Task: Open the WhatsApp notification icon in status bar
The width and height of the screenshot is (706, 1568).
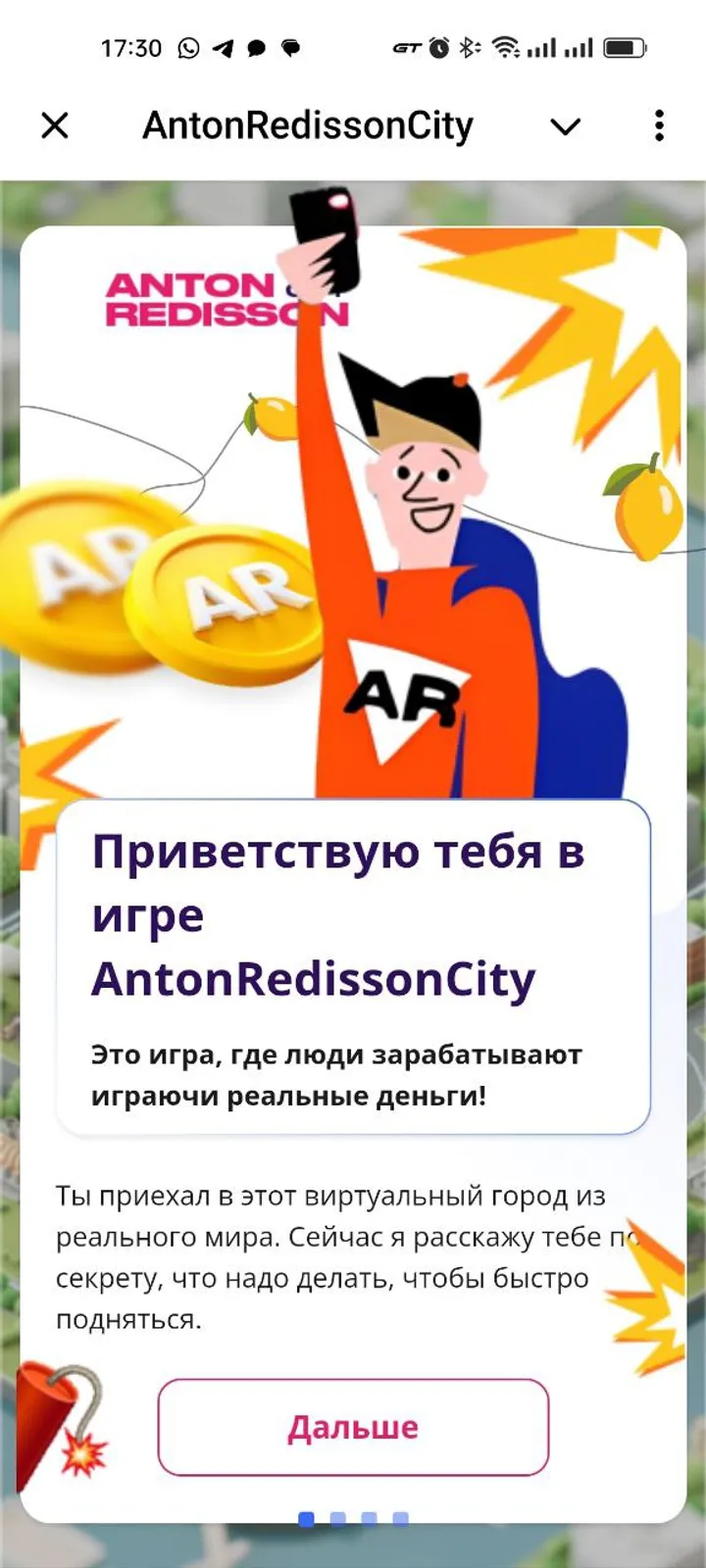Action: [x=186, y=46]
